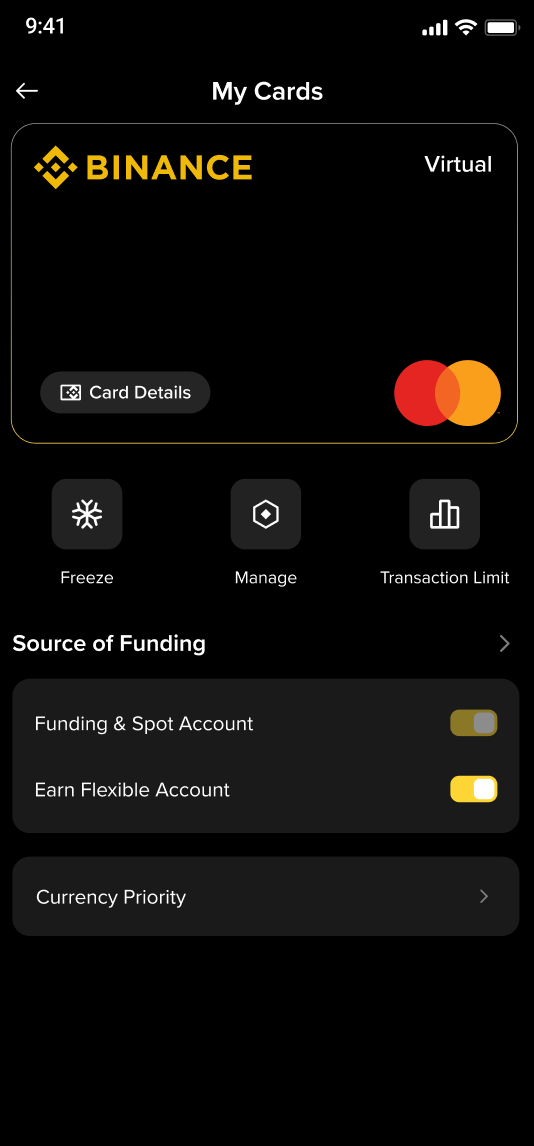534x1146 pixels.
Task: Freeze the card
Action: (x=87, y=514)
